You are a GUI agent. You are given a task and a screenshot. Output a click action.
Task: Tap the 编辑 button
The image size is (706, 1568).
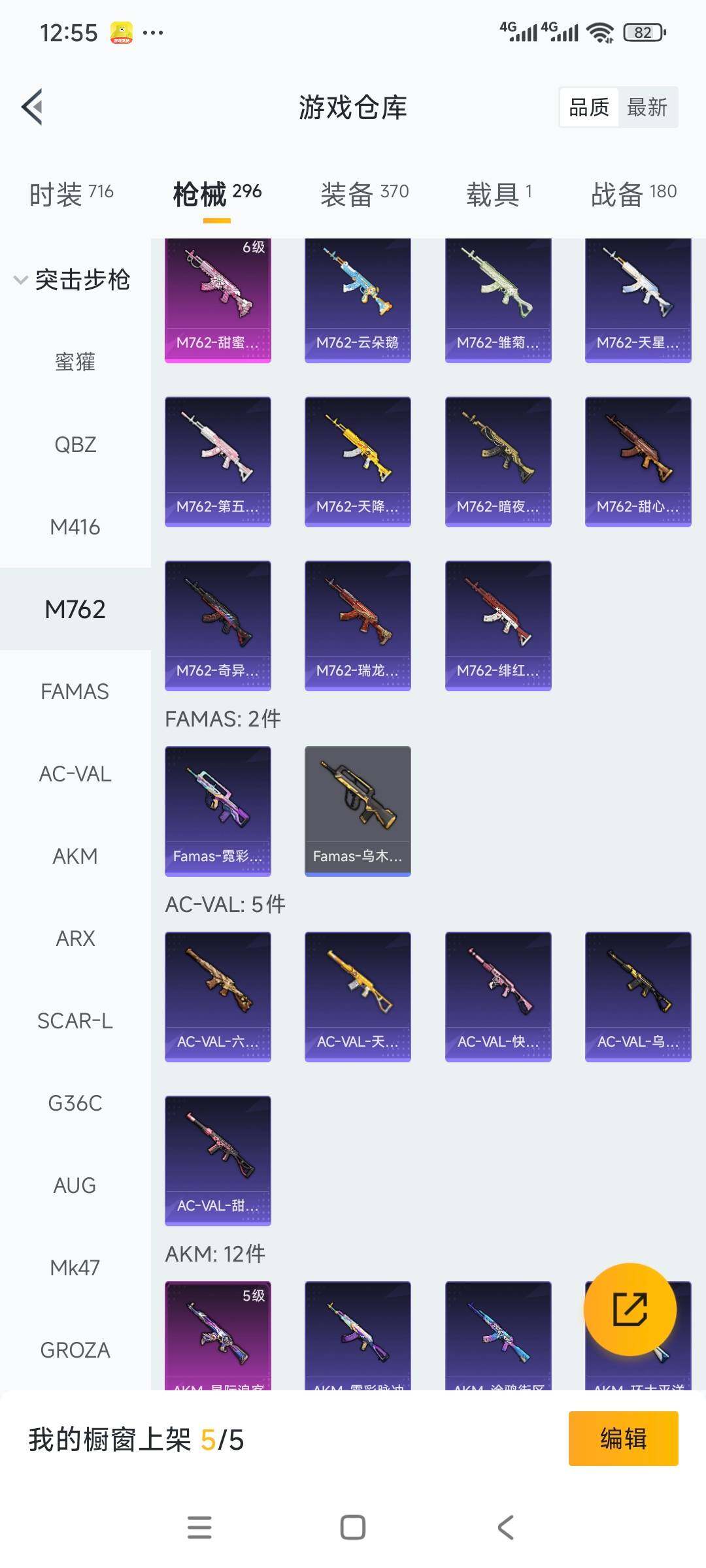pyautogui.click(x=623, y=1439)
